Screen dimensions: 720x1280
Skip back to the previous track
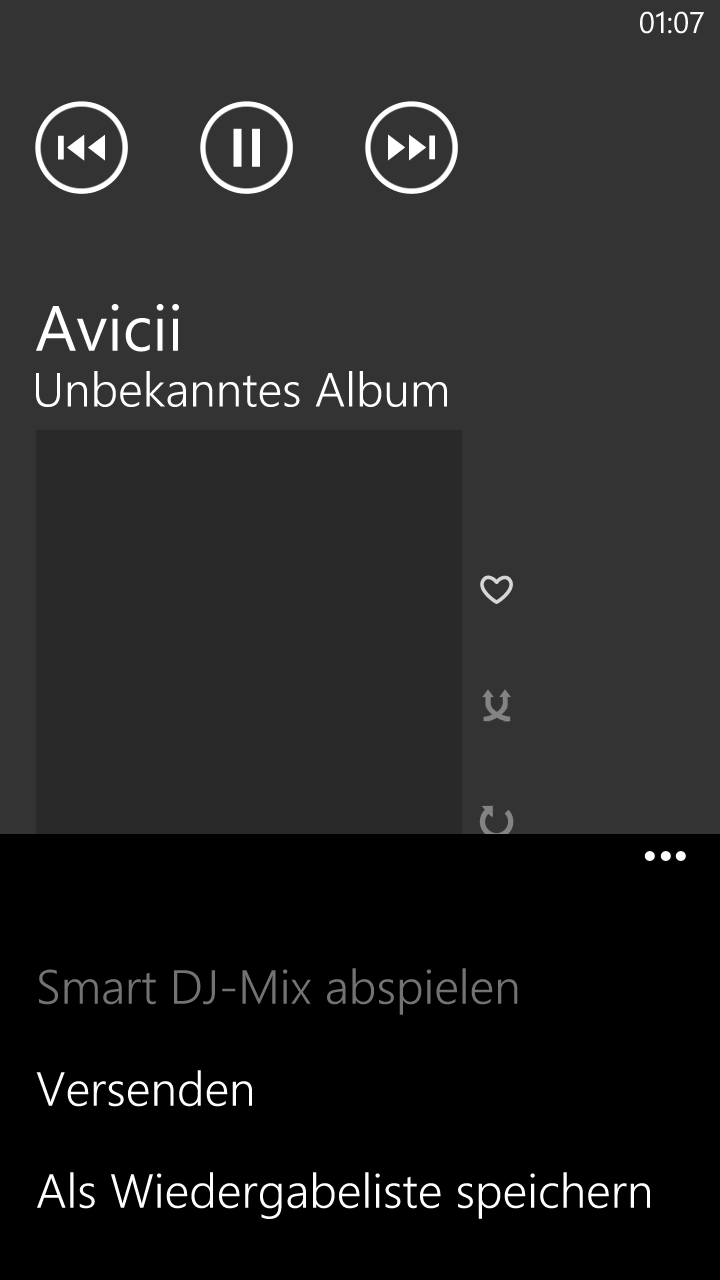click(x=81, y=148)
